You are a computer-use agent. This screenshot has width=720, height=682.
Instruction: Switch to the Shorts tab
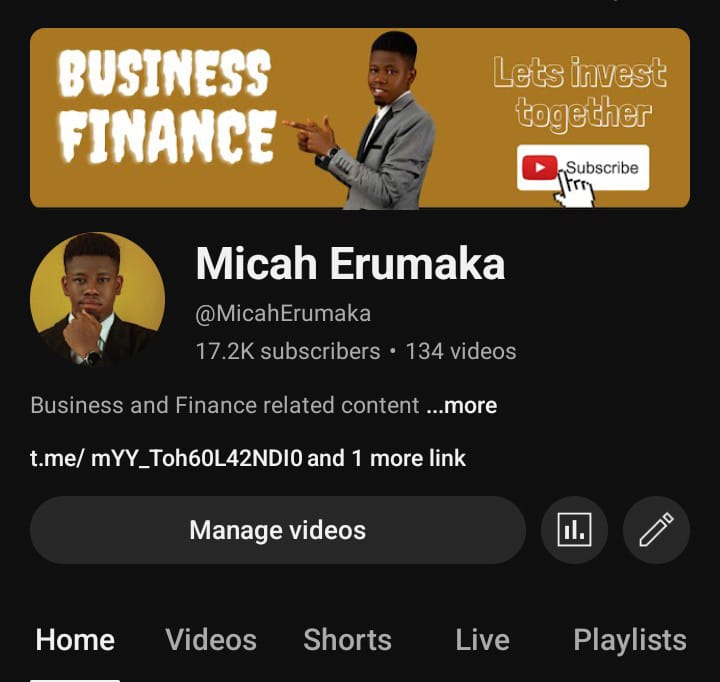pyautogui.click(x=347, y=640)
